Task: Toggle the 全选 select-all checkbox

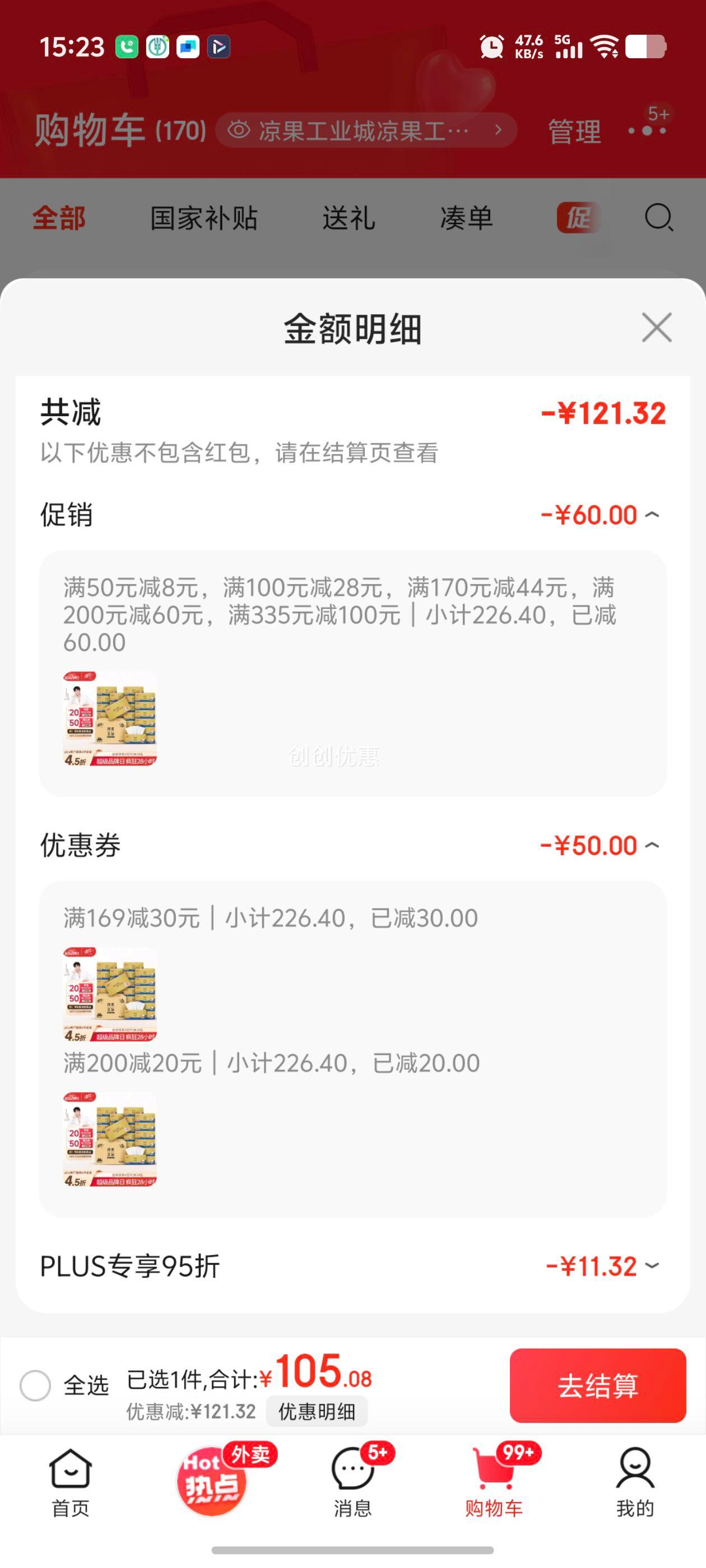Action: click(35, 1385)
